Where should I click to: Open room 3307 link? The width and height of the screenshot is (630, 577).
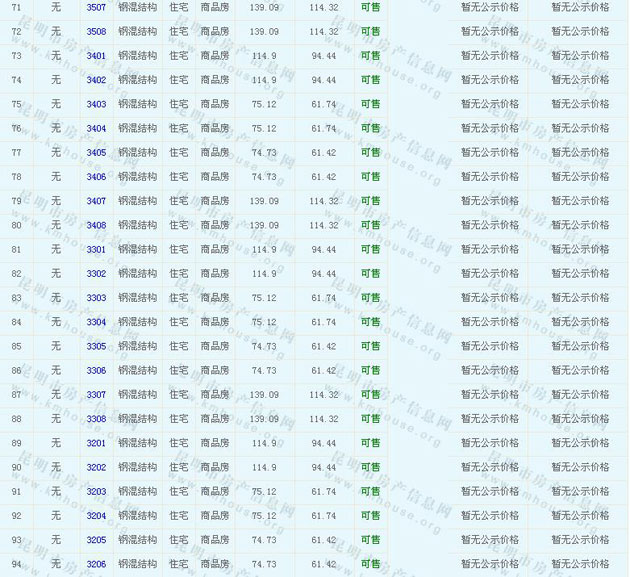click(x=96, y=395)
